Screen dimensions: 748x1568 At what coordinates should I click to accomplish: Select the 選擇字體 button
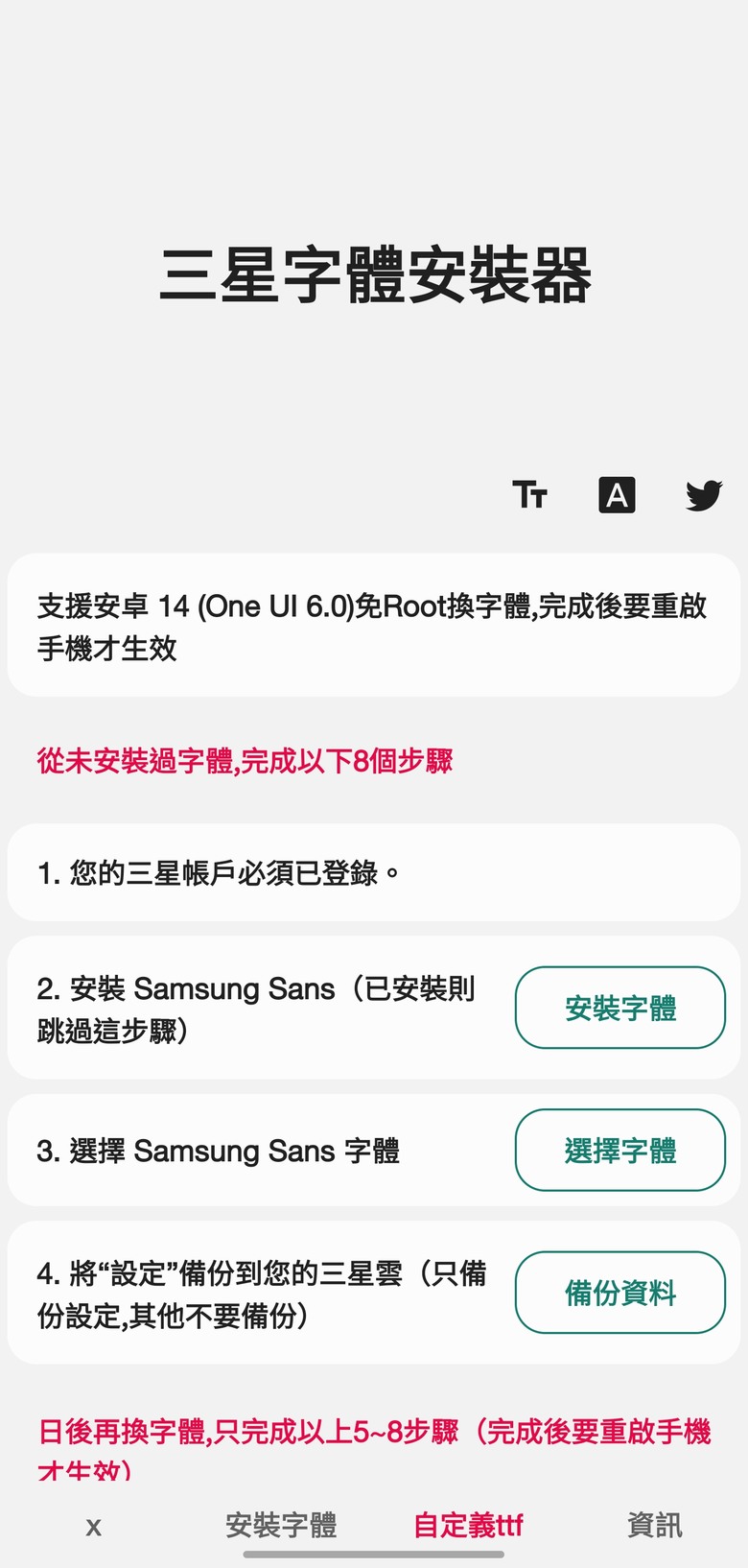[620, 1150]
